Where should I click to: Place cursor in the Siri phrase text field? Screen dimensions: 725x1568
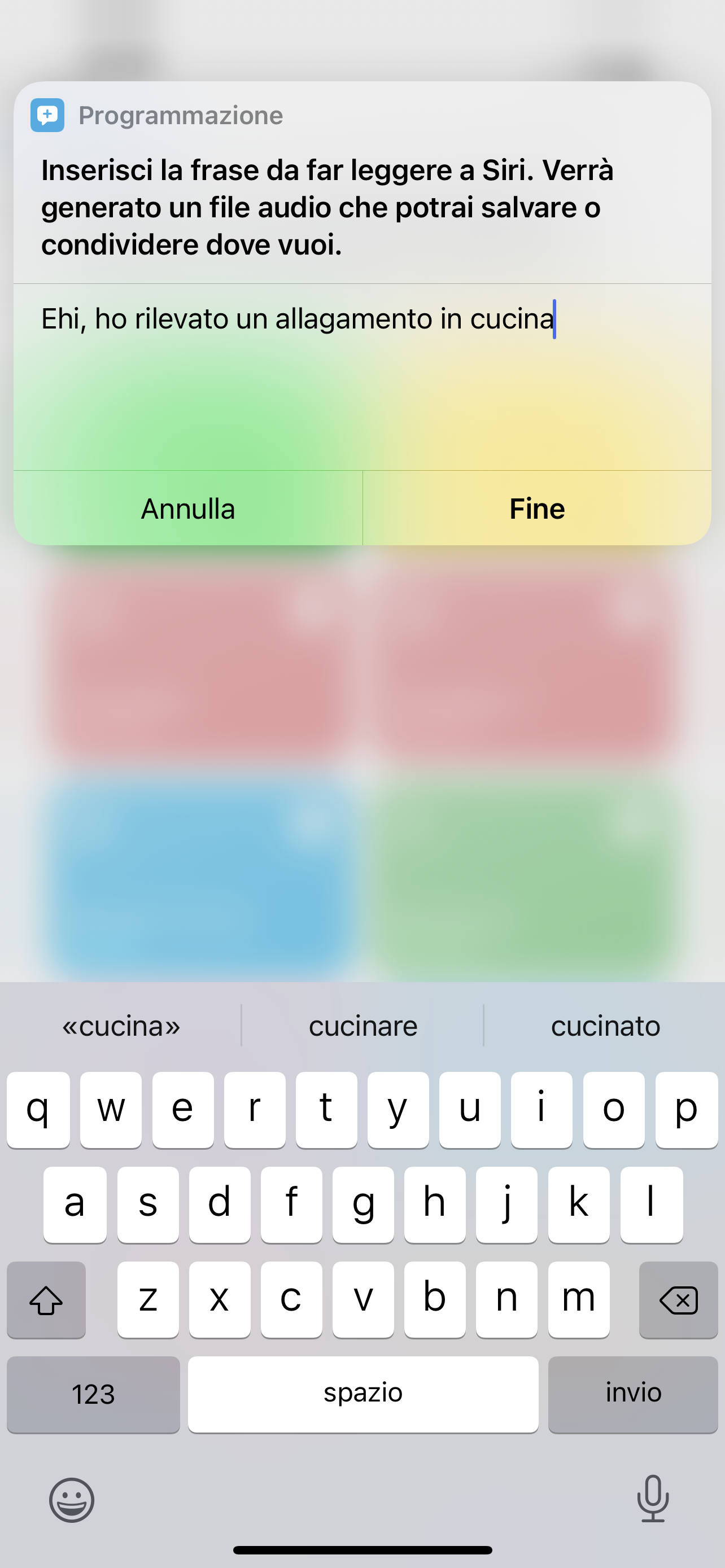click(362, 378)
